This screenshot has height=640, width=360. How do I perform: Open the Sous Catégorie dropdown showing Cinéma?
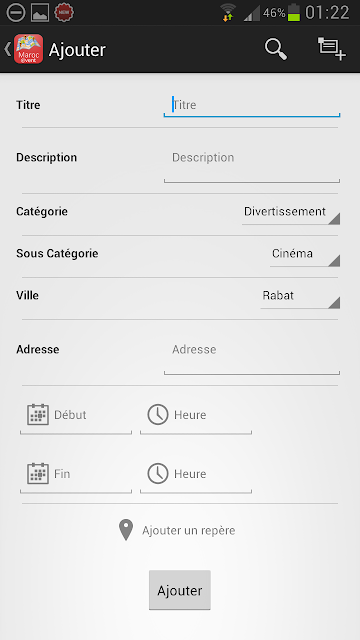(x=305, y=255)
